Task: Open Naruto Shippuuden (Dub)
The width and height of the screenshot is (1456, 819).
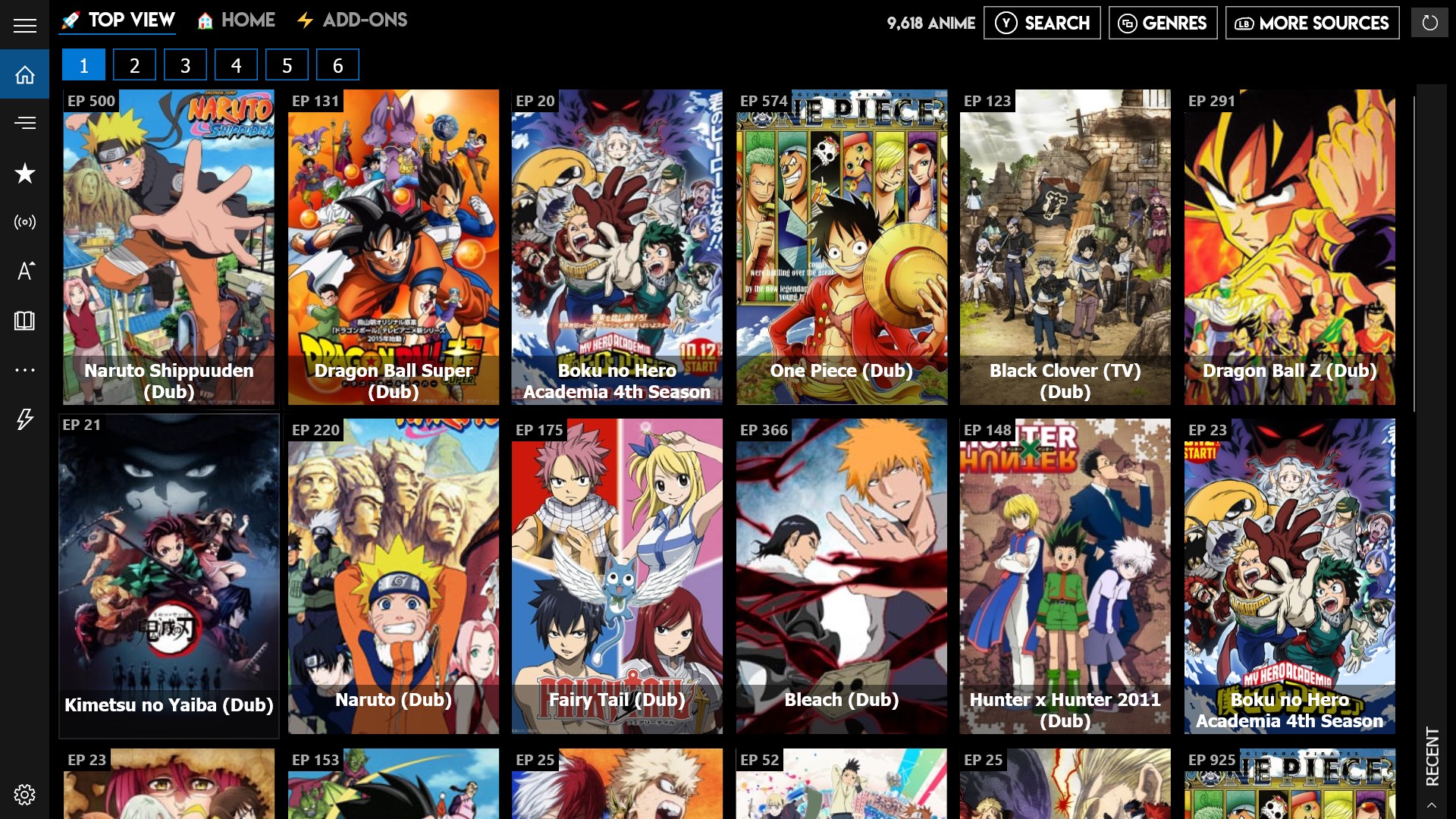Action: coord(168,246)
